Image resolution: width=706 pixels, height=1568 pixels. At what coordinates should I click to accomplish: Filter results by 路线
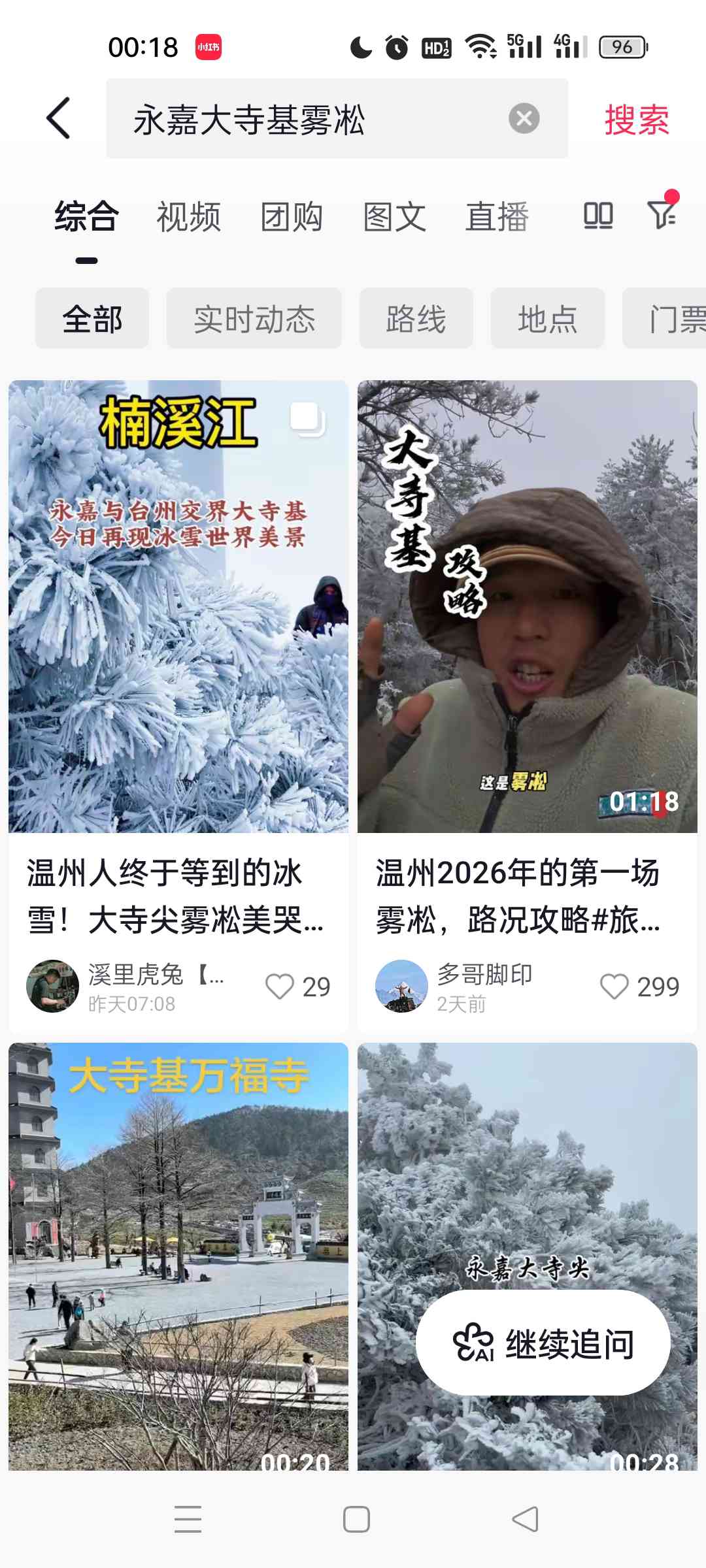416,319
